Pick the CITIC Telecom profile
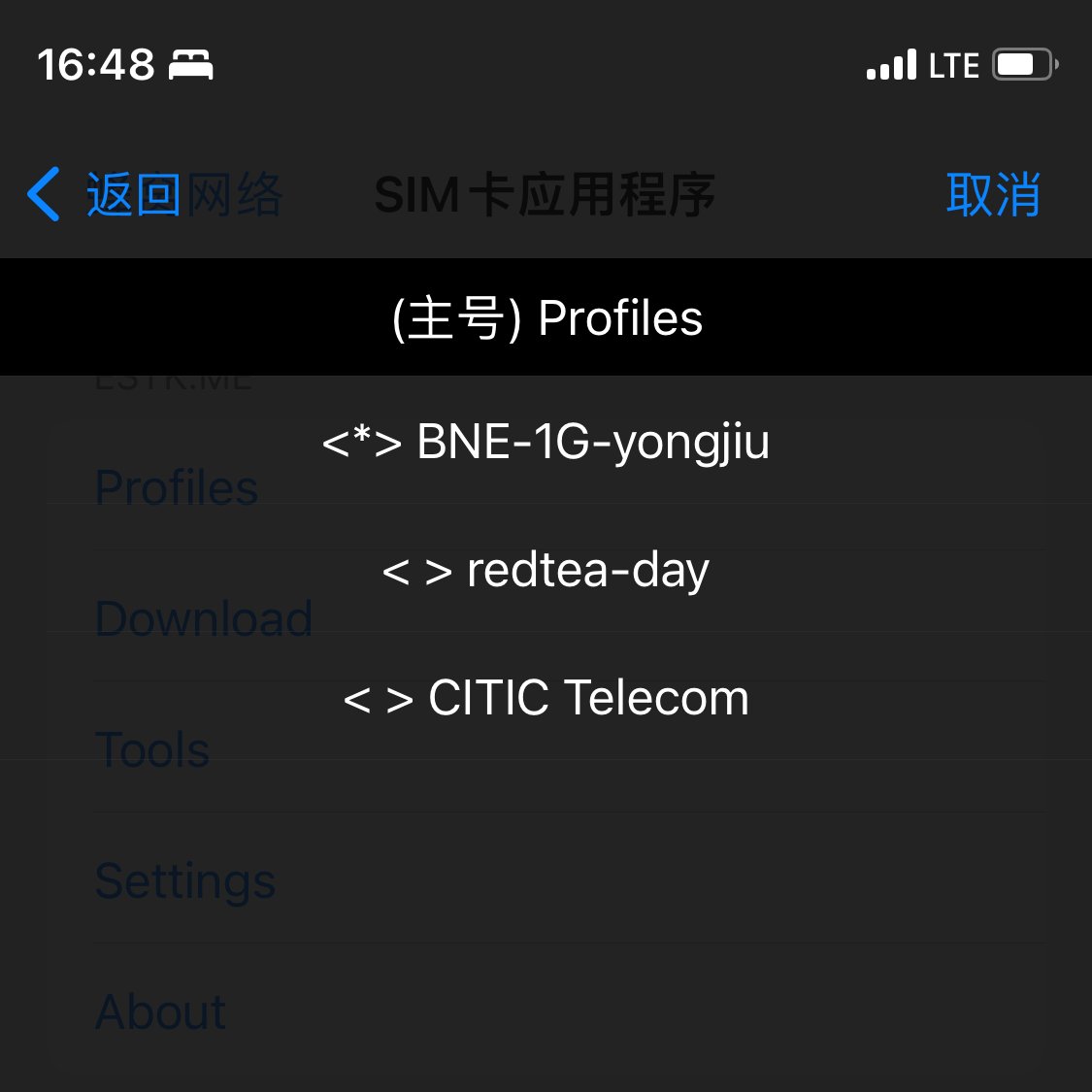1092x1092 pixels. pos(546,699)
